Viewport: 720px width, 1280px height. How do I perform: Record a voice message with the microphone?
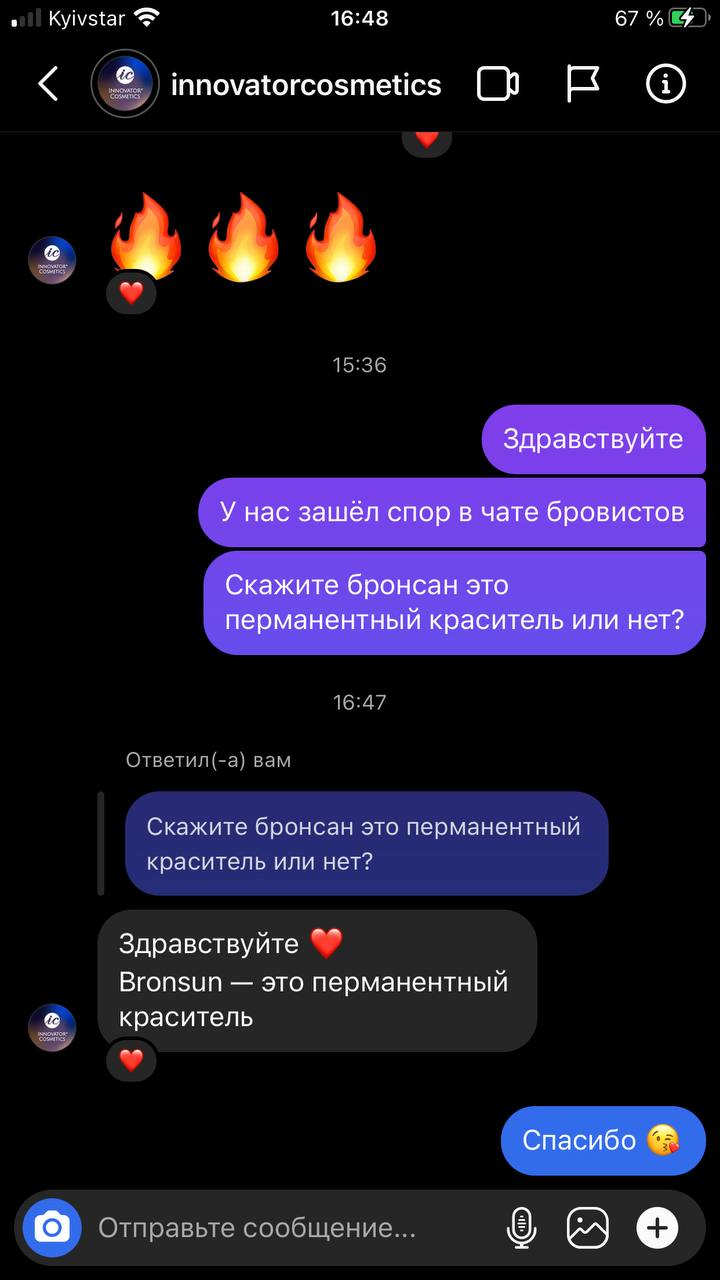click(x=521, y=1227)
